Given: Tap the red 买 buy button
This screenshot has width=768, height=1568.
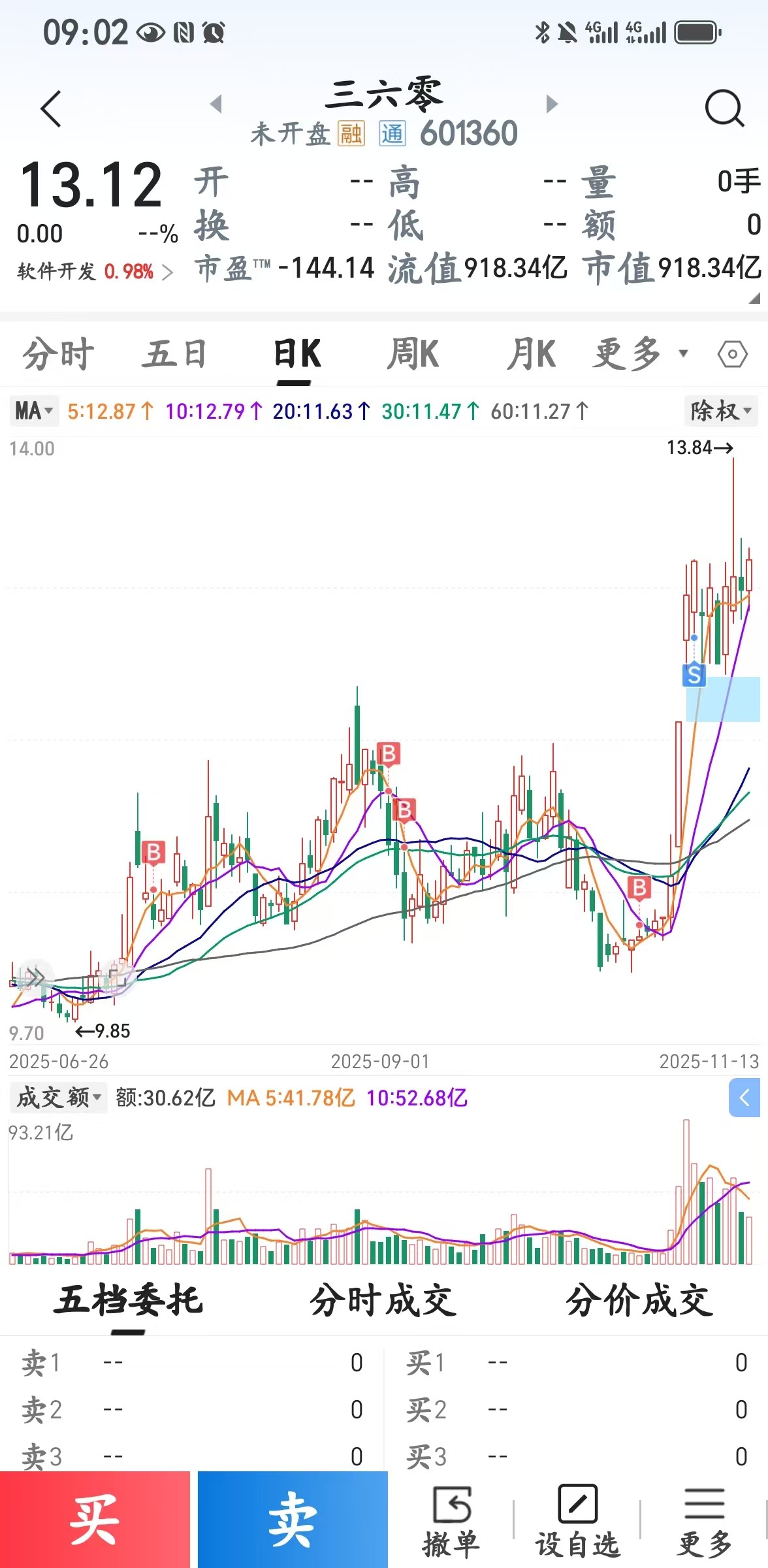Looking at the screenshot, I should [95, 1516].
